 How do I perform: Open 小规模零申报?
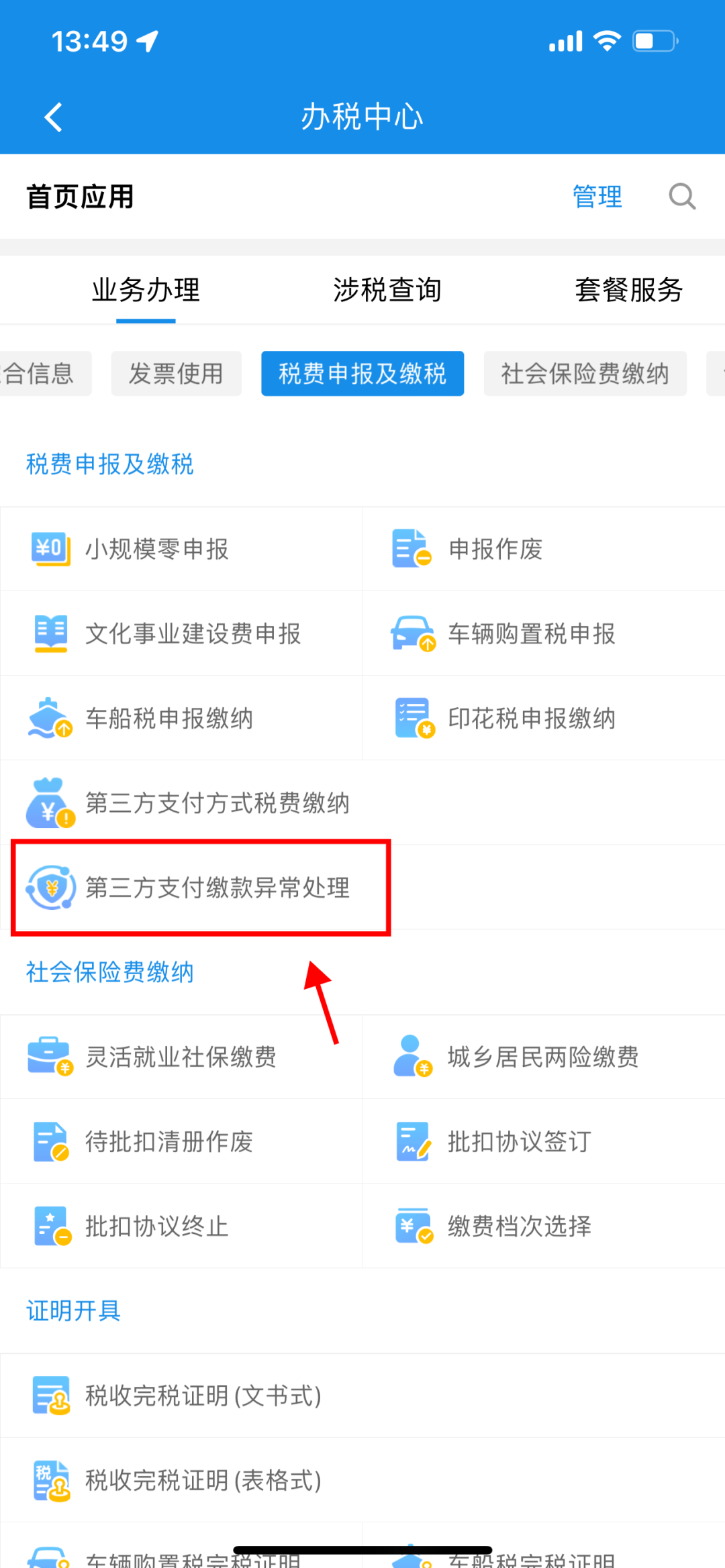[156, 550]
